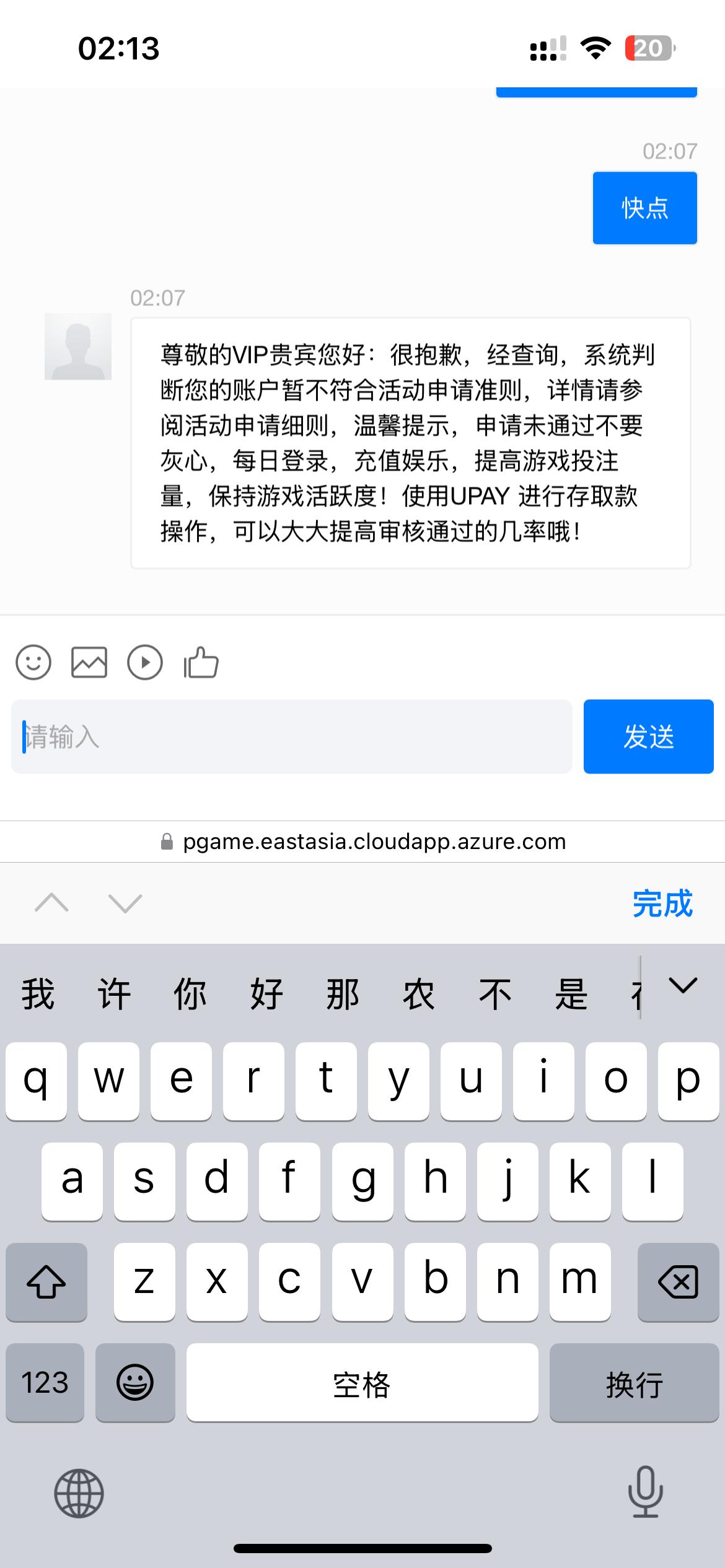Switch input language with globe key
The height and width of the screenshot is (1568, 725).
click(x=79, y=1494)
